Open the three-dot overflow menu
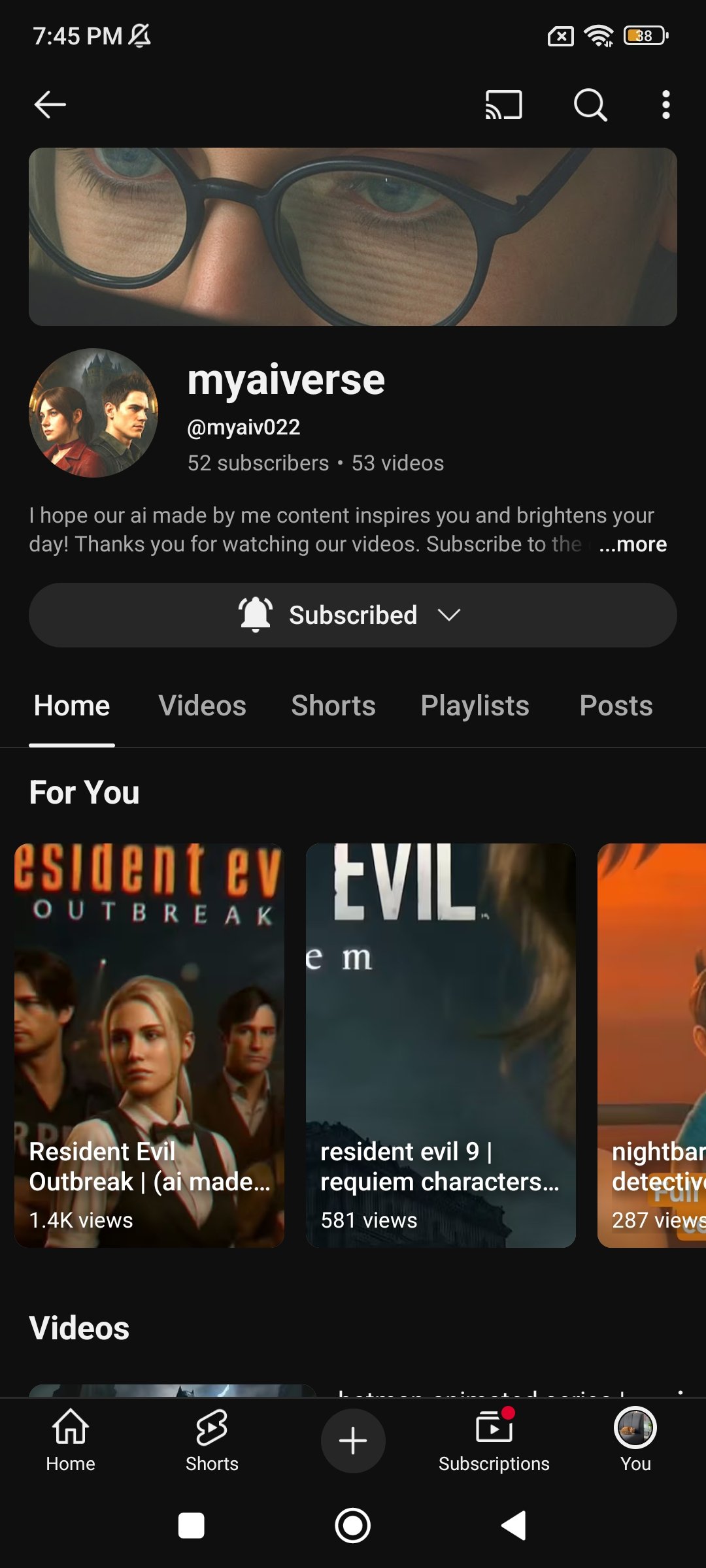The width and height of the screenshot is (706, 1568). click(665, 104)
